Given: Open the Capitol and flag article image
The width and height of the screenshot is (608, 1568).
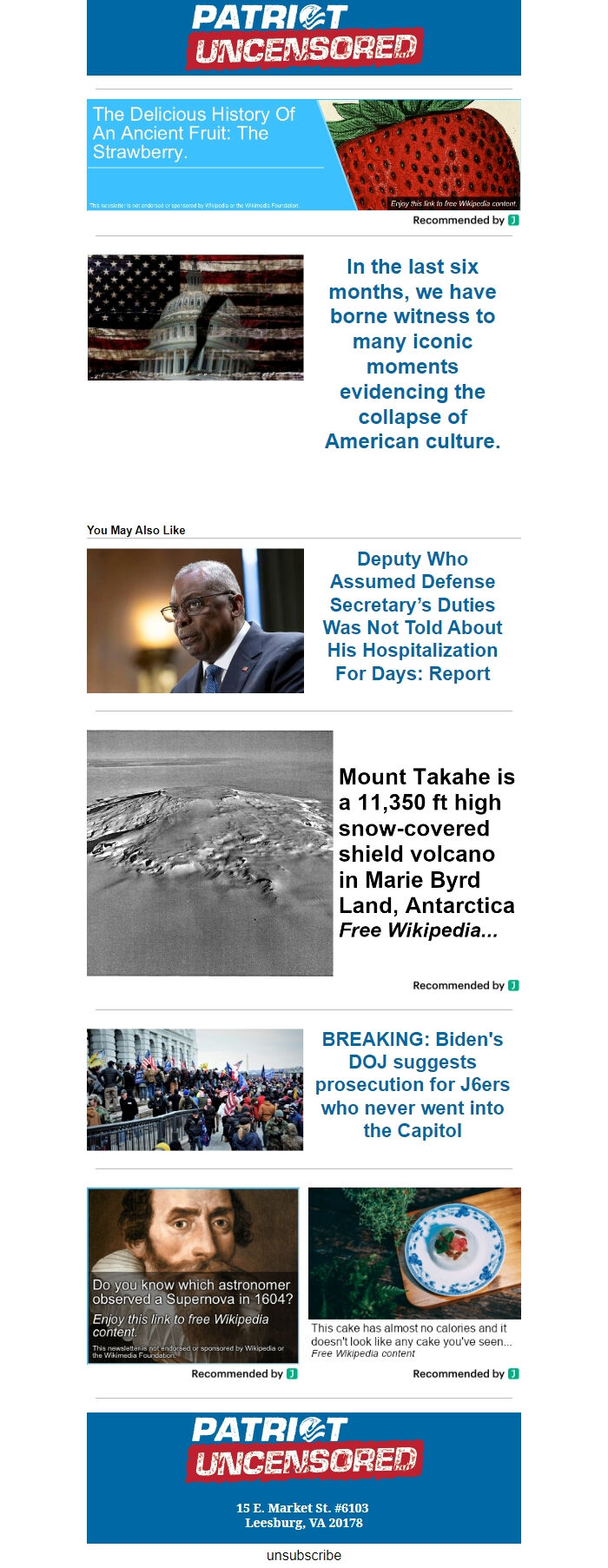Looking at the screenshot, I should (x=195, y=317).
